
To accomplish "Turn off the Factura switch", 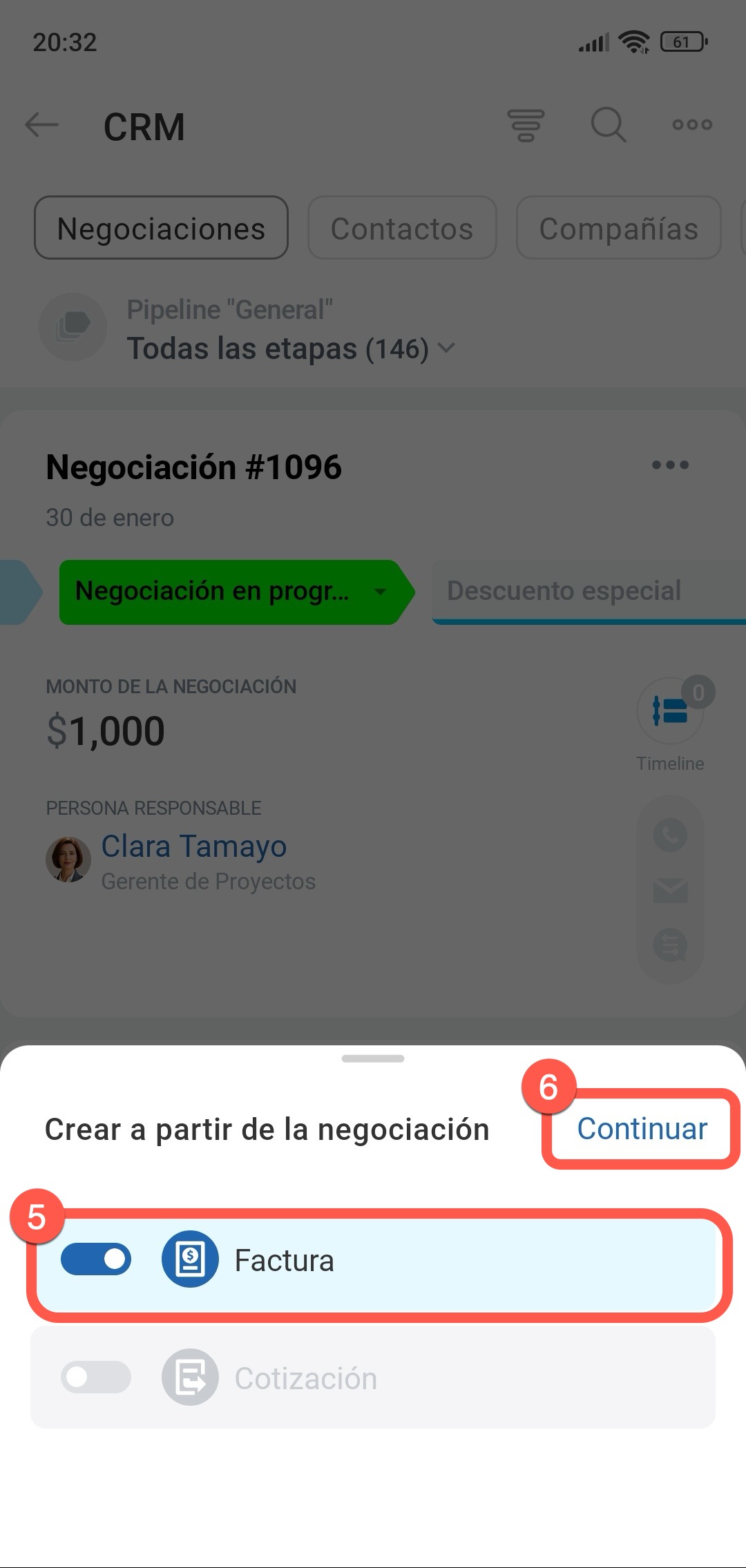I will point(96,1259).
